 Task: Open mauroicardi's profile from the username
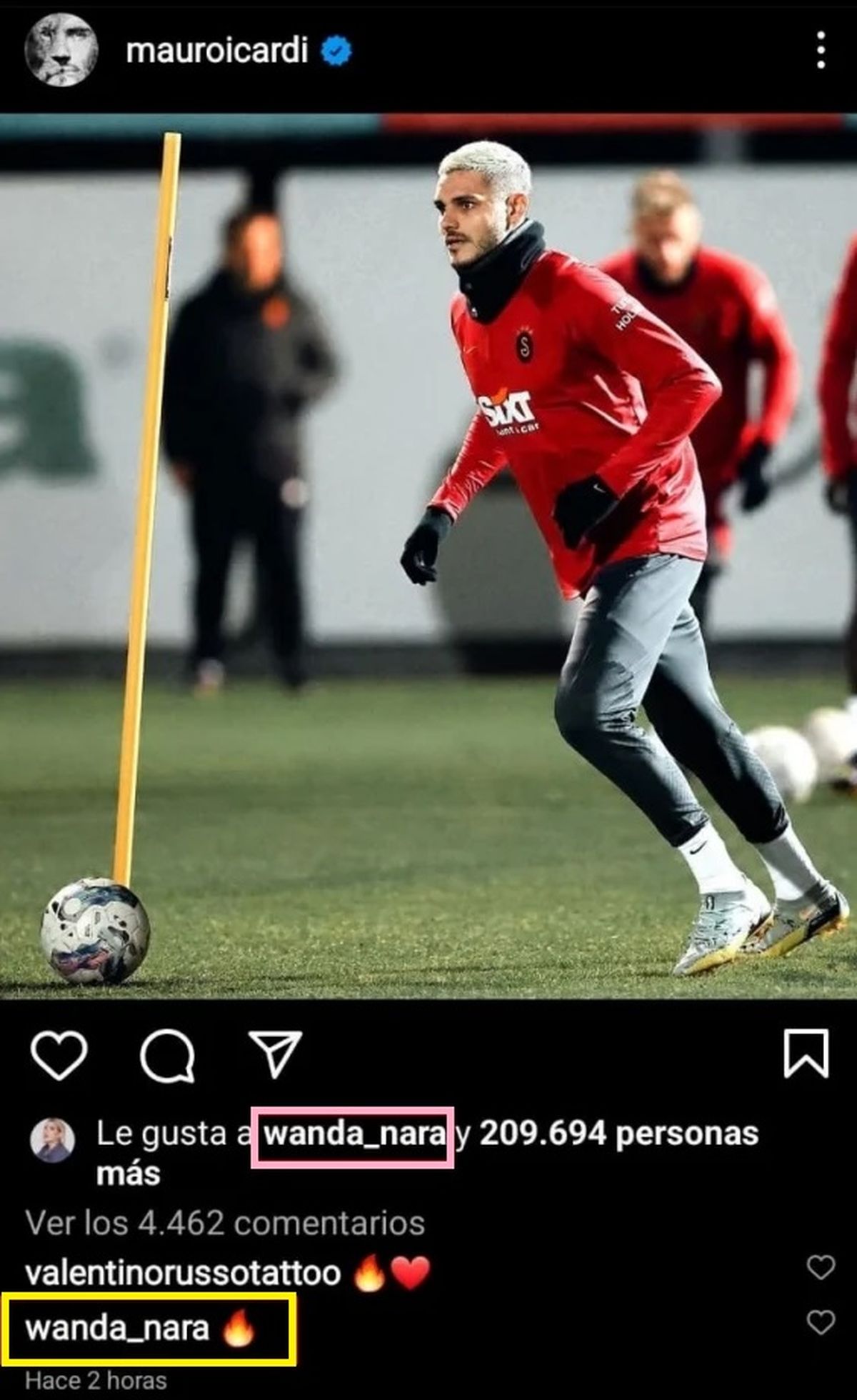[216, 51]
